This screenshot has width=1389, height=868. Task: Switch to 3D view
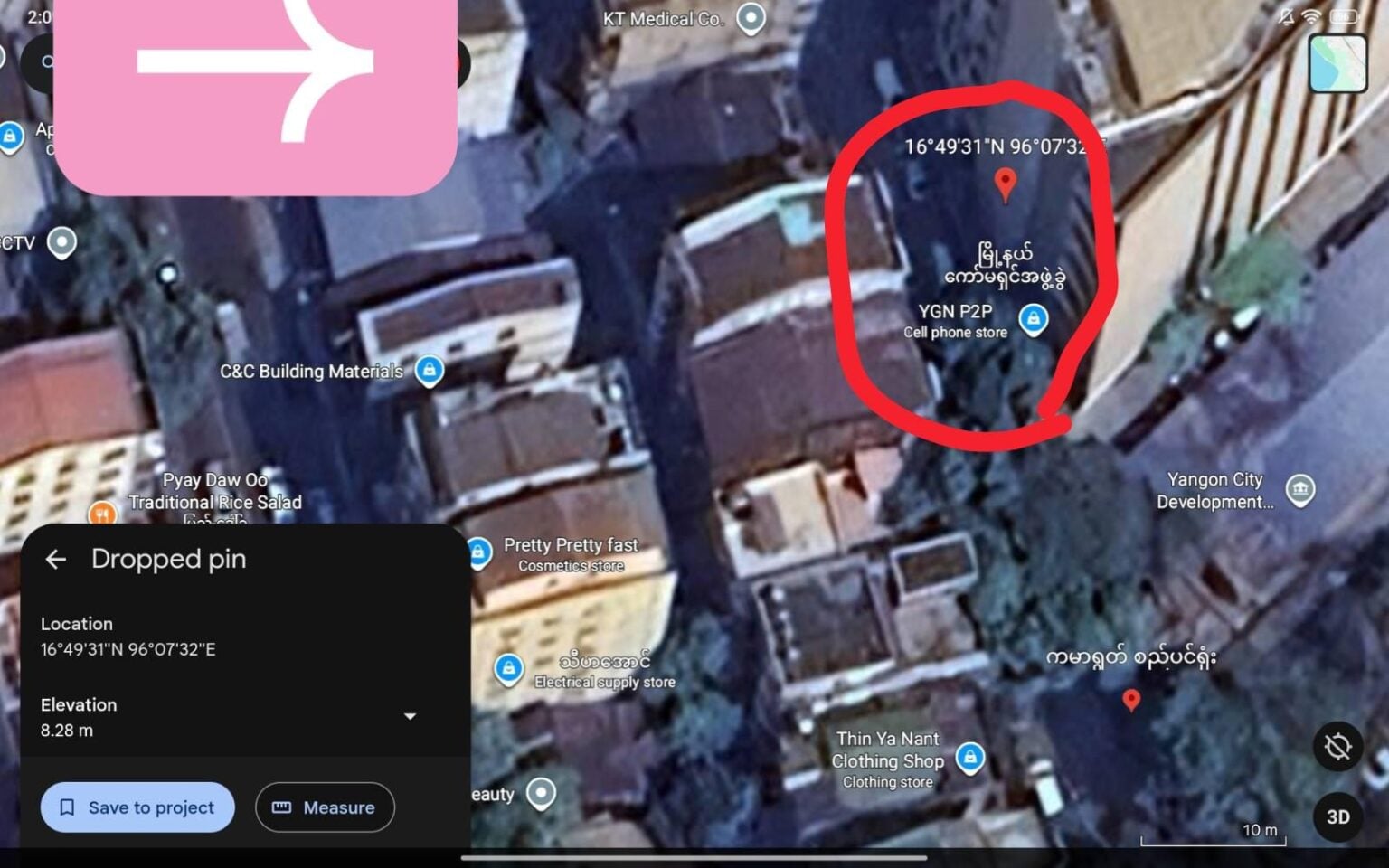pyautogui.click(x=1337, y=816)
